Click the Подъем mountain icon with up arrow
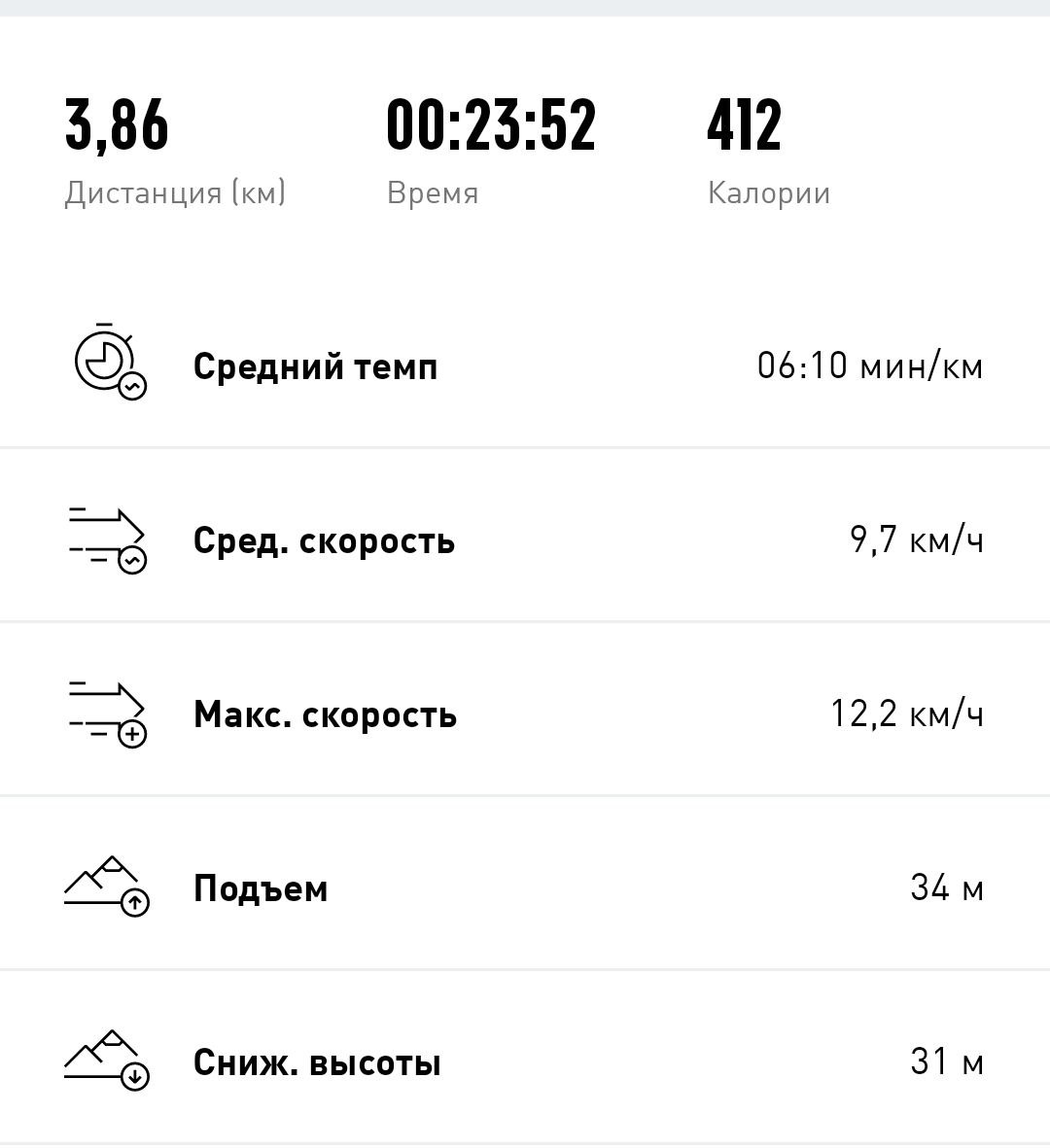 105,885
